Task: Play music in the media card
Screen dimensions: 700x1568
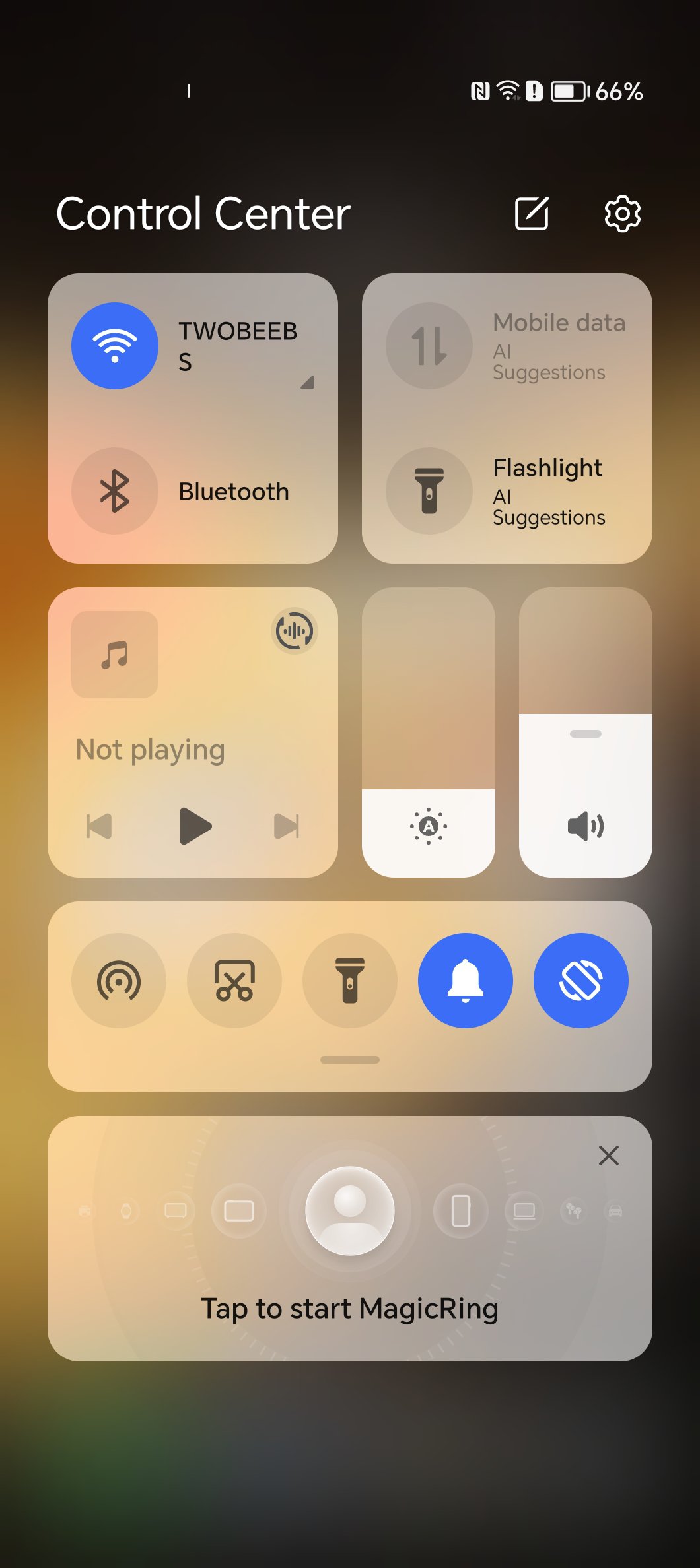Action: click(195, 826)
